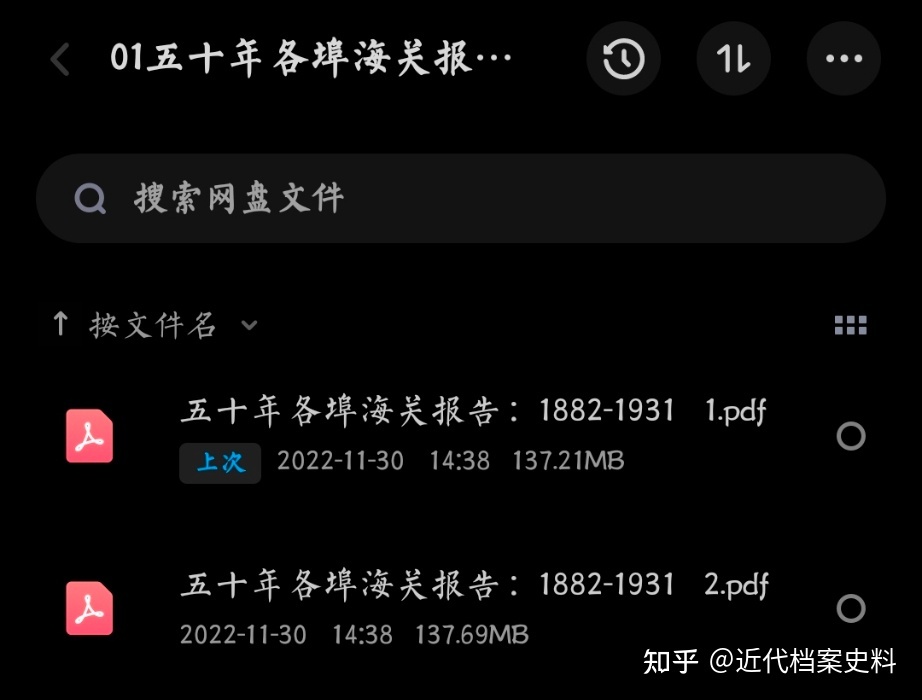Open 五十年各埠海关报告 1882-1931 1.pdf
Image resolution: width=922 pixels, height=700 pixels.
point(474,411)
